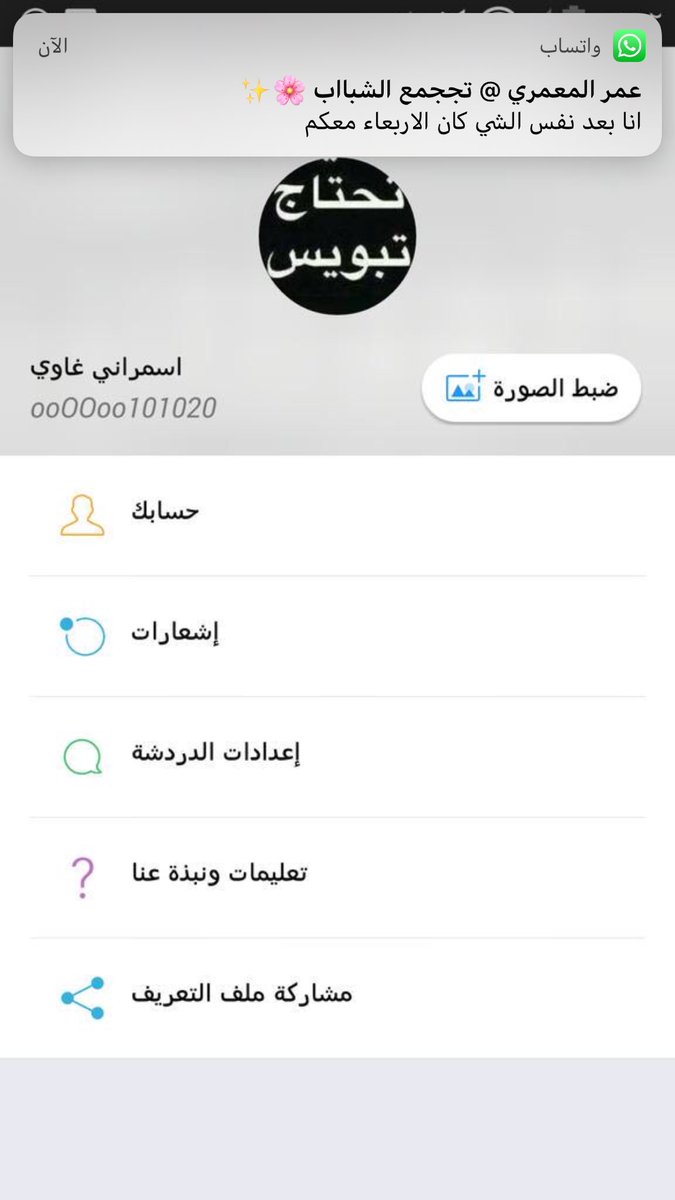Open the حسابك account row
Viewport: 675px width, 1200px height.
(x=337, y=515)
